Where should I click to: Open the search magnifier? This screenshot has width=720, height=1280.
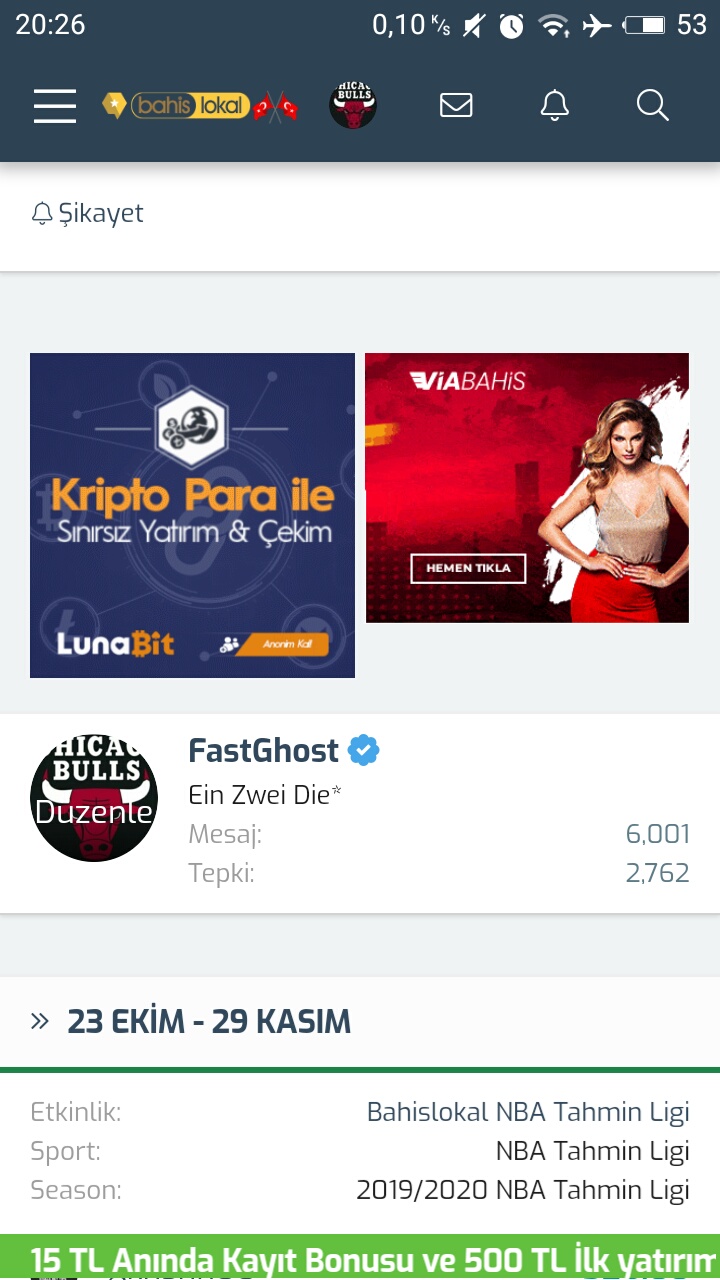pos(652,105)
